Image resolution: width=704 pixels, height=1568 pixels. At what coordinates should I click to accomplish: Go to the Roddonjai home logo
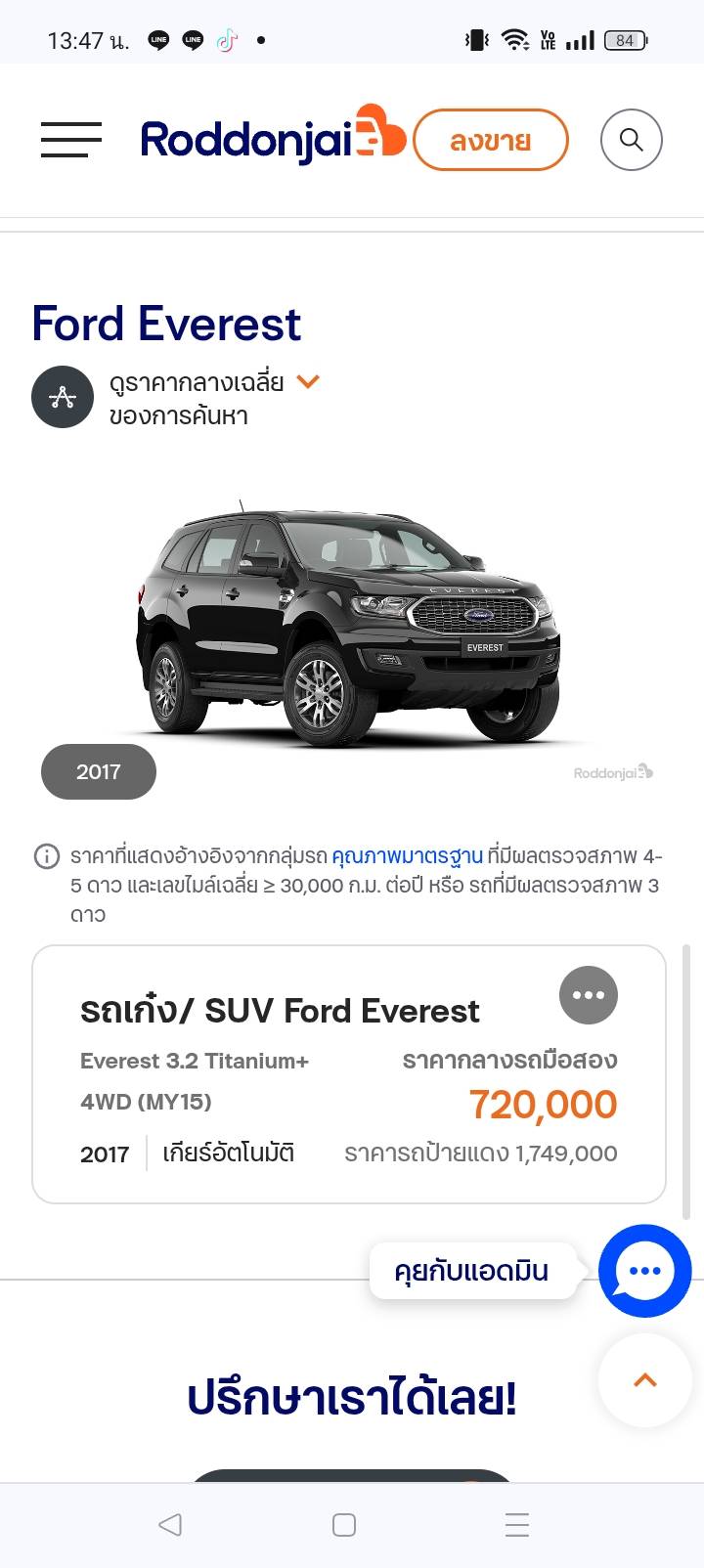(x=273, y=137)
